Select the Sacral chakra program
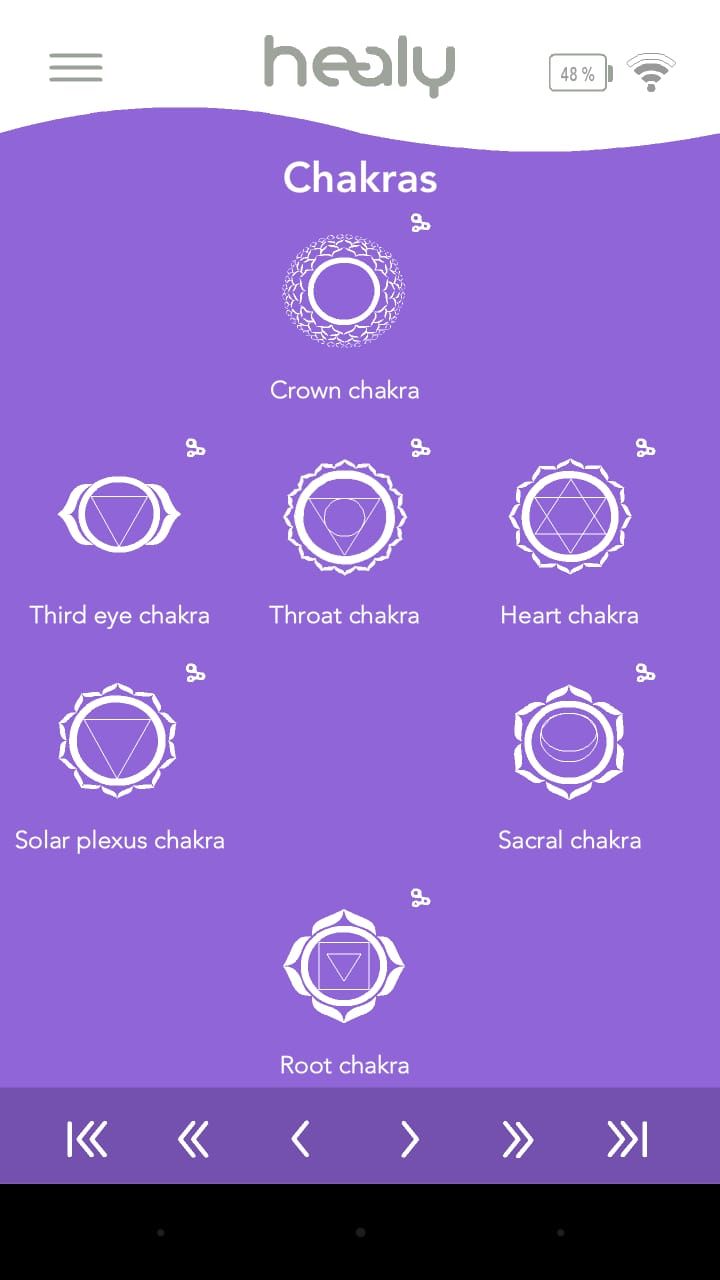 (569, 741)
